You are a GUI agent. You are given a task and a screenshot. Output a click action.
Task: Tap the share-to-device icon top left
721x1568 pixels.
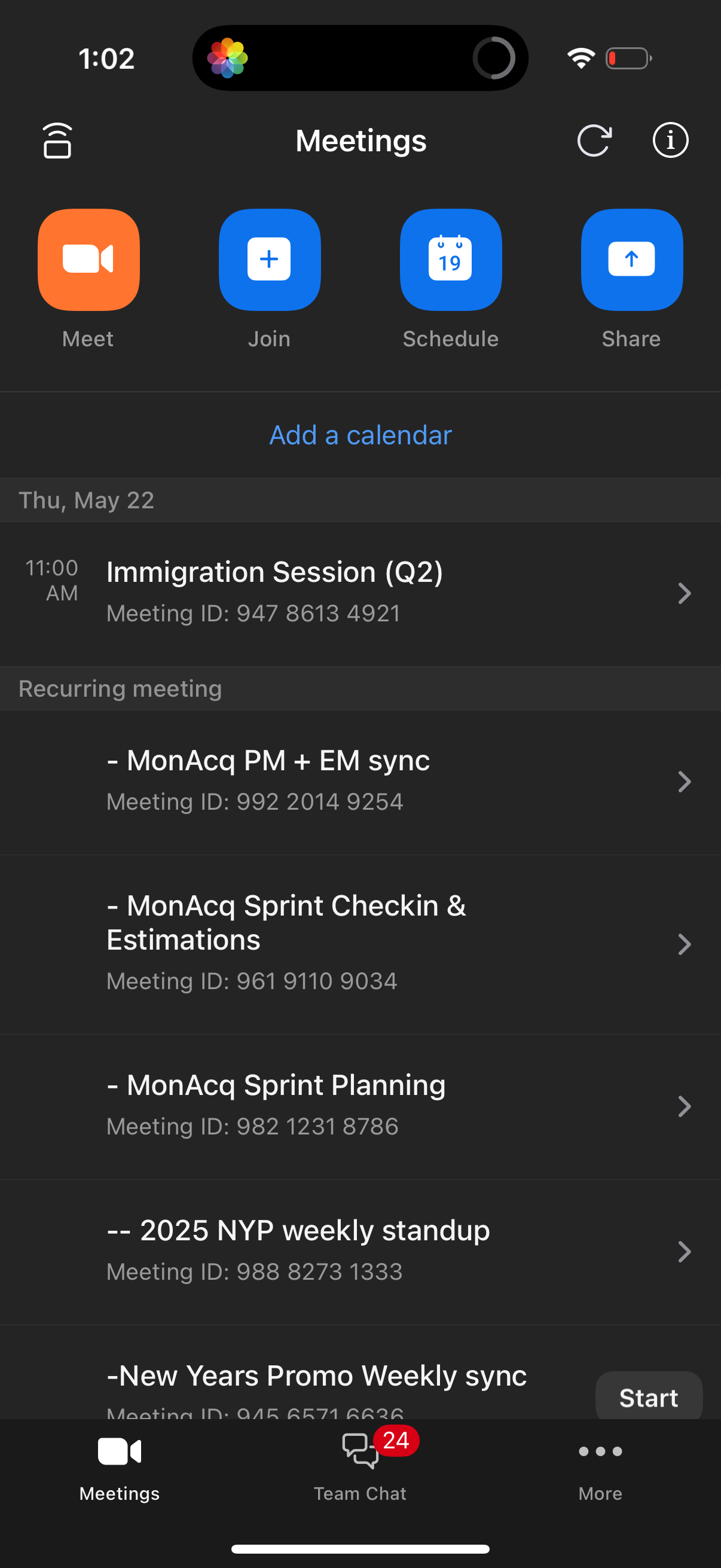click(57, 141)
